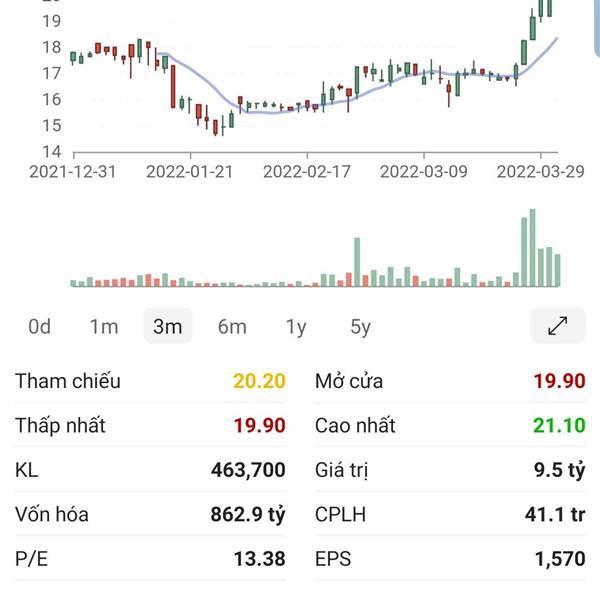
Task: Select the 1m chart range
Action: tap(104, 326)
